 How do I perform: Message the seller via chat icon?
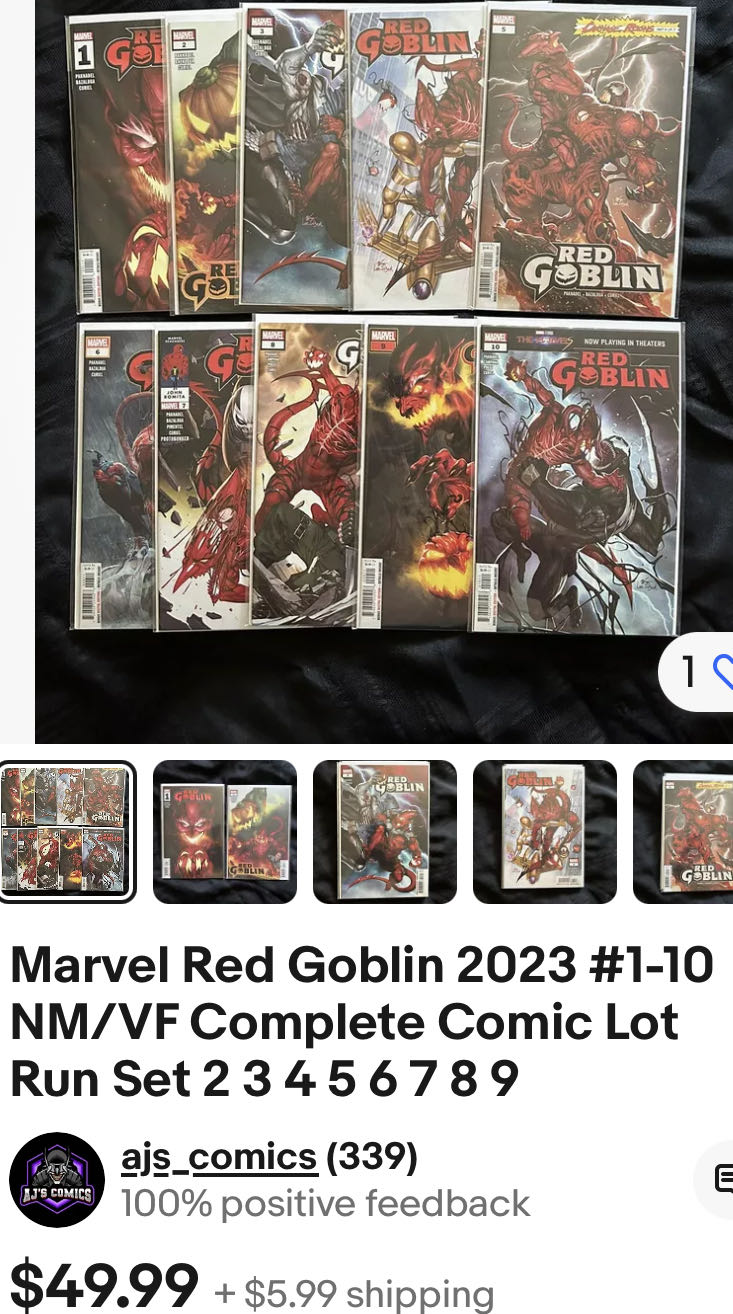[722, 1180]
